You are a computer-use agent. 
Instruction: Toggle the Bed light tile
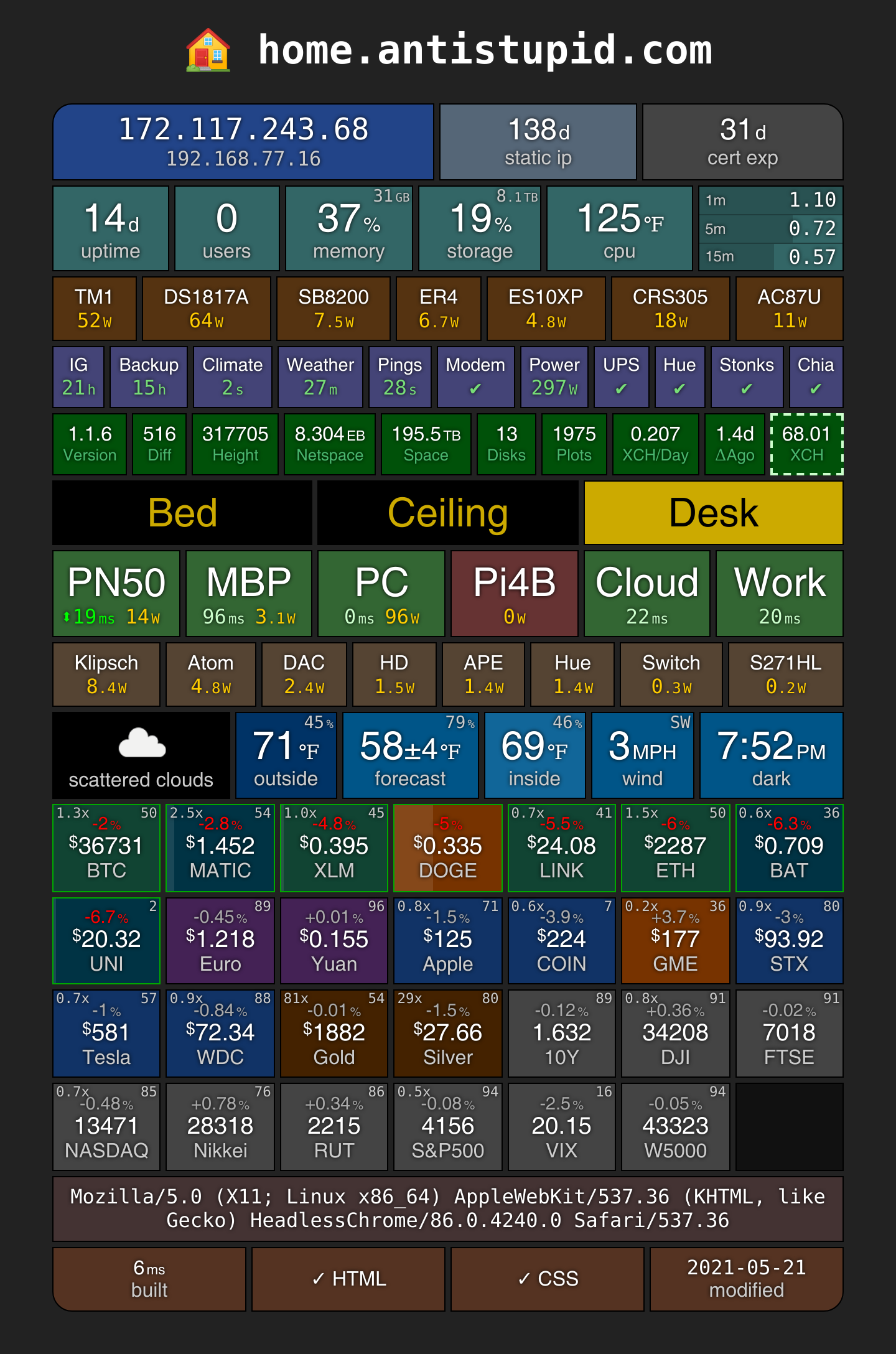pos(182,513)
